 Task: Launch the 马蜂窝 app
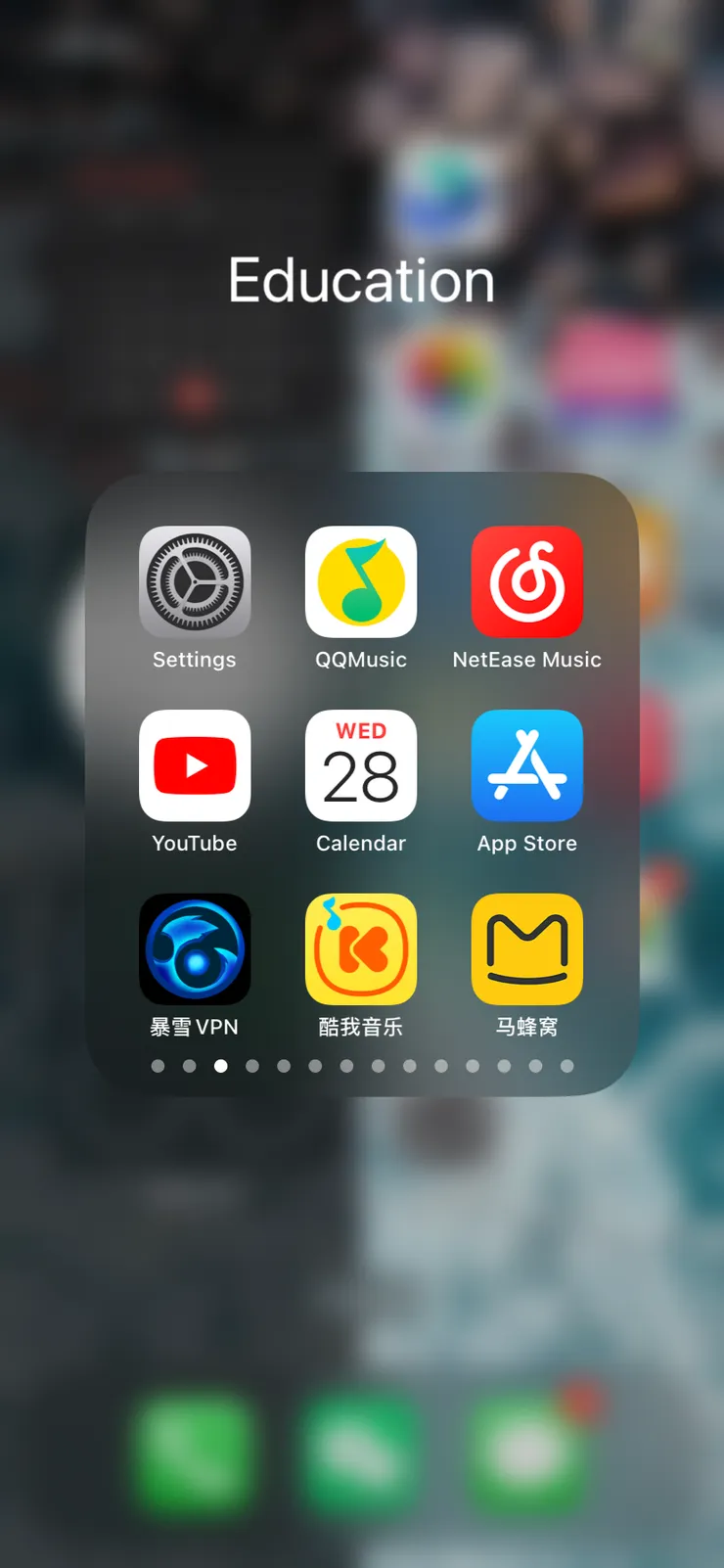click(x=527, y=949)
